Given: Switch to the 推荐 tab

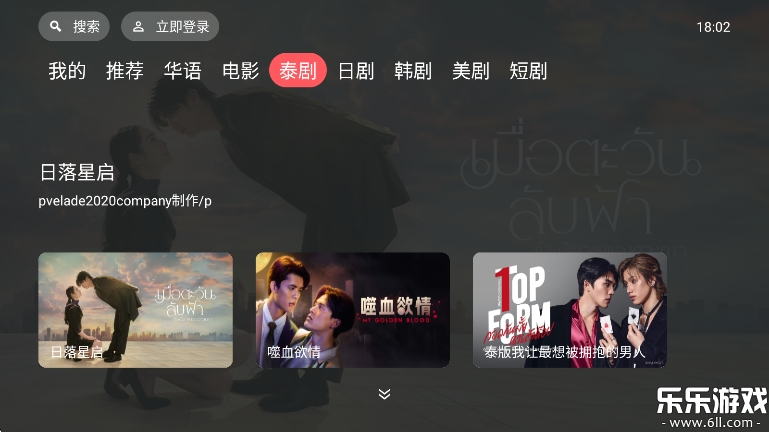Looking at the screenshot, I should click(125, 71).
